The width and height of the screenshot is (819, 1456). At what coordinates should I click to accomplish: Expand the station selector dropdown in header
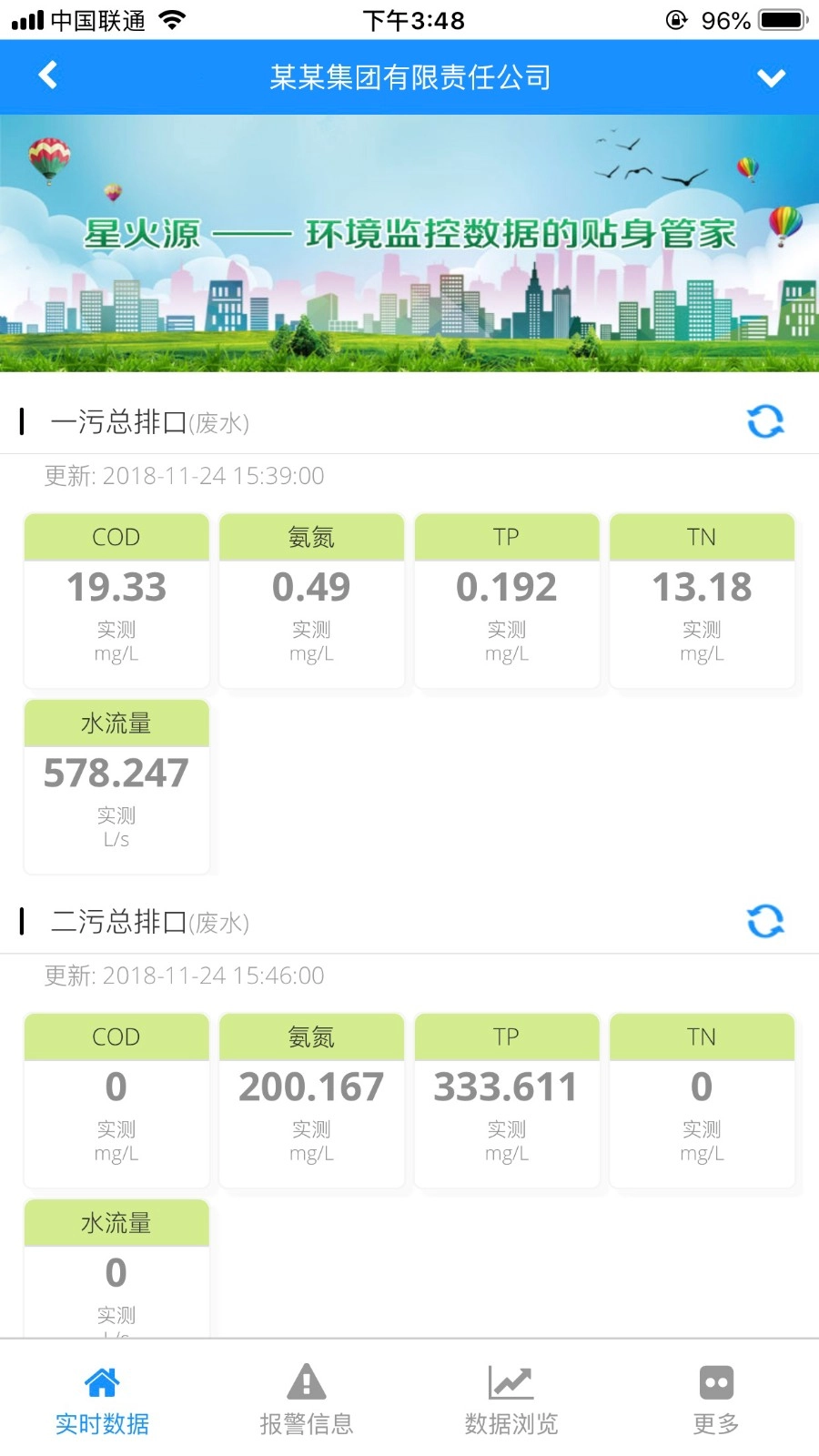(x=773, y=77)
